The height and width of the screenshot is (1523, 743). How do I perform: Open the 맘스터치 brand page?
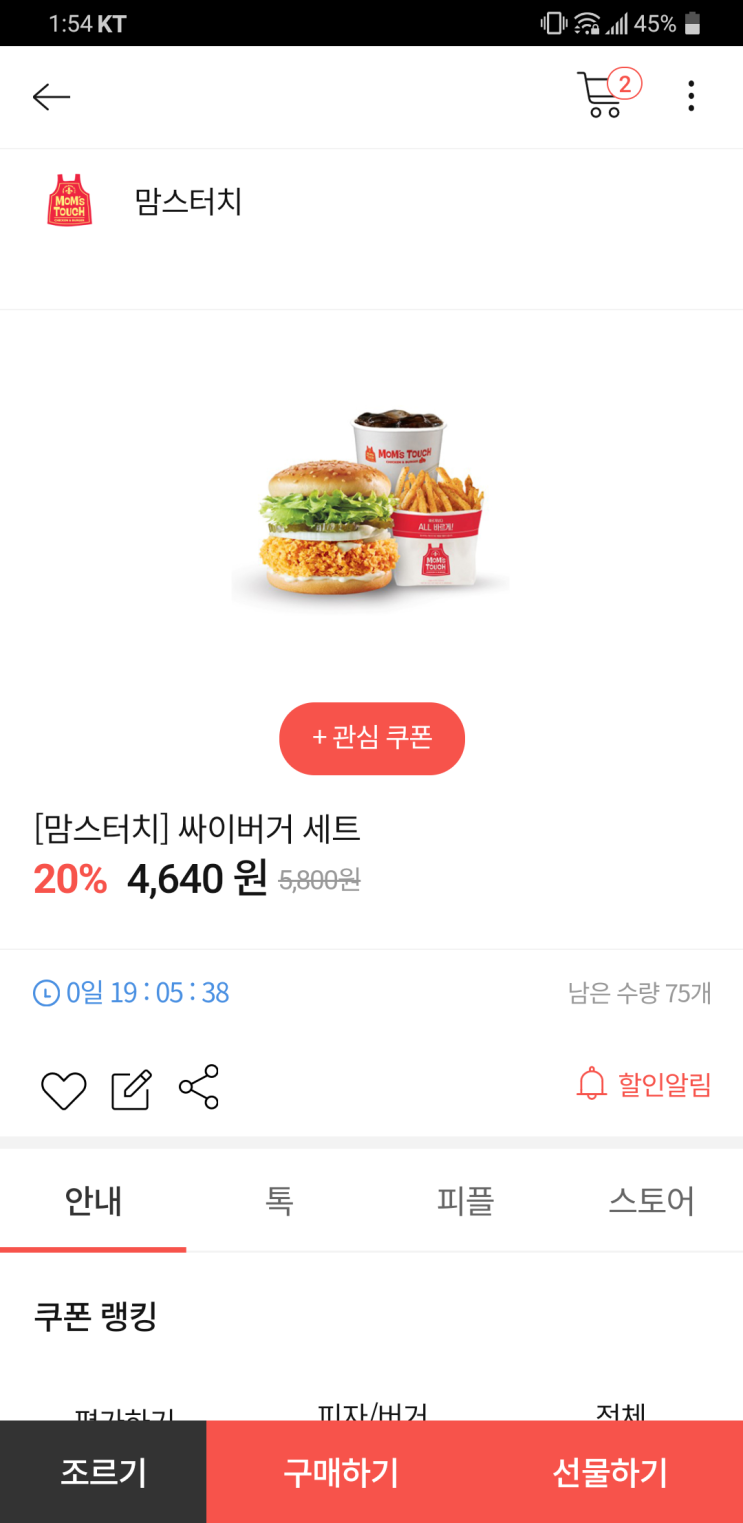click(188, 201)
